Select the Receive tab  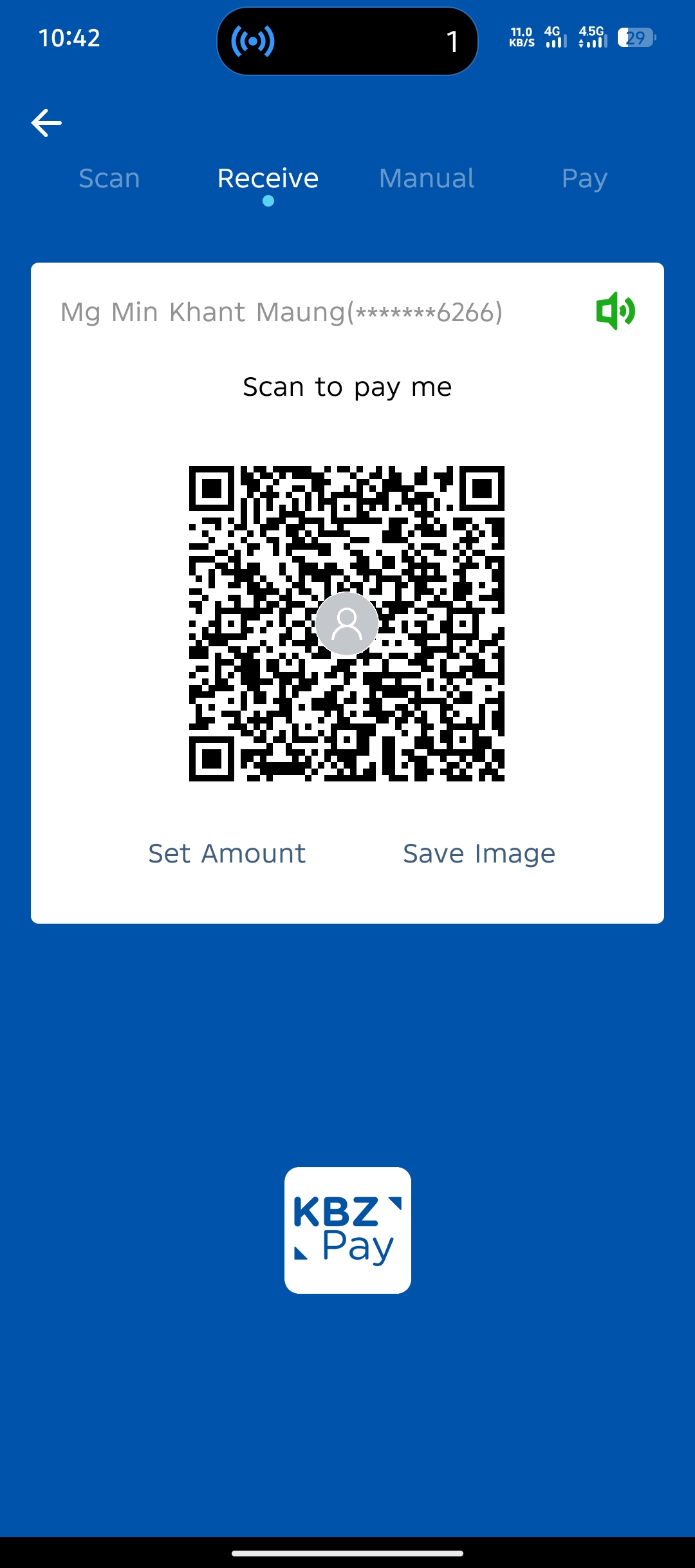coord(268,178)
